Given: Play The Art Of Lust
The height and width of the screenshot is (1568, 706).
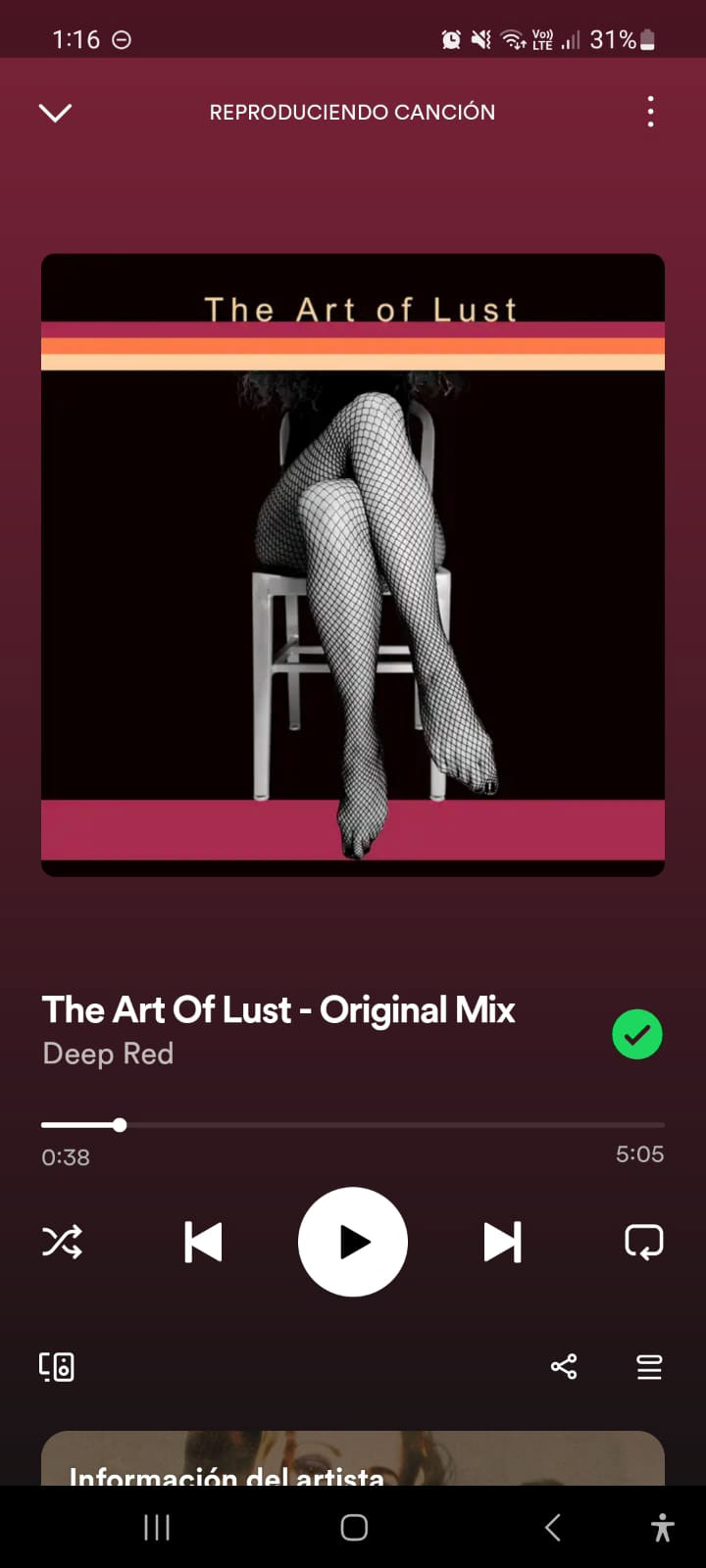Looking at the screenshot, I should click(x=353, y=1242).
